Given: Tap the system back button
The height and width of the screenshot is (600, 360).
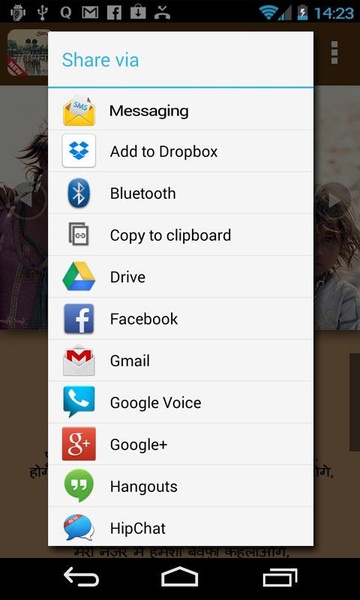Looking at the screenshot, I should click(x=81, y=577).
